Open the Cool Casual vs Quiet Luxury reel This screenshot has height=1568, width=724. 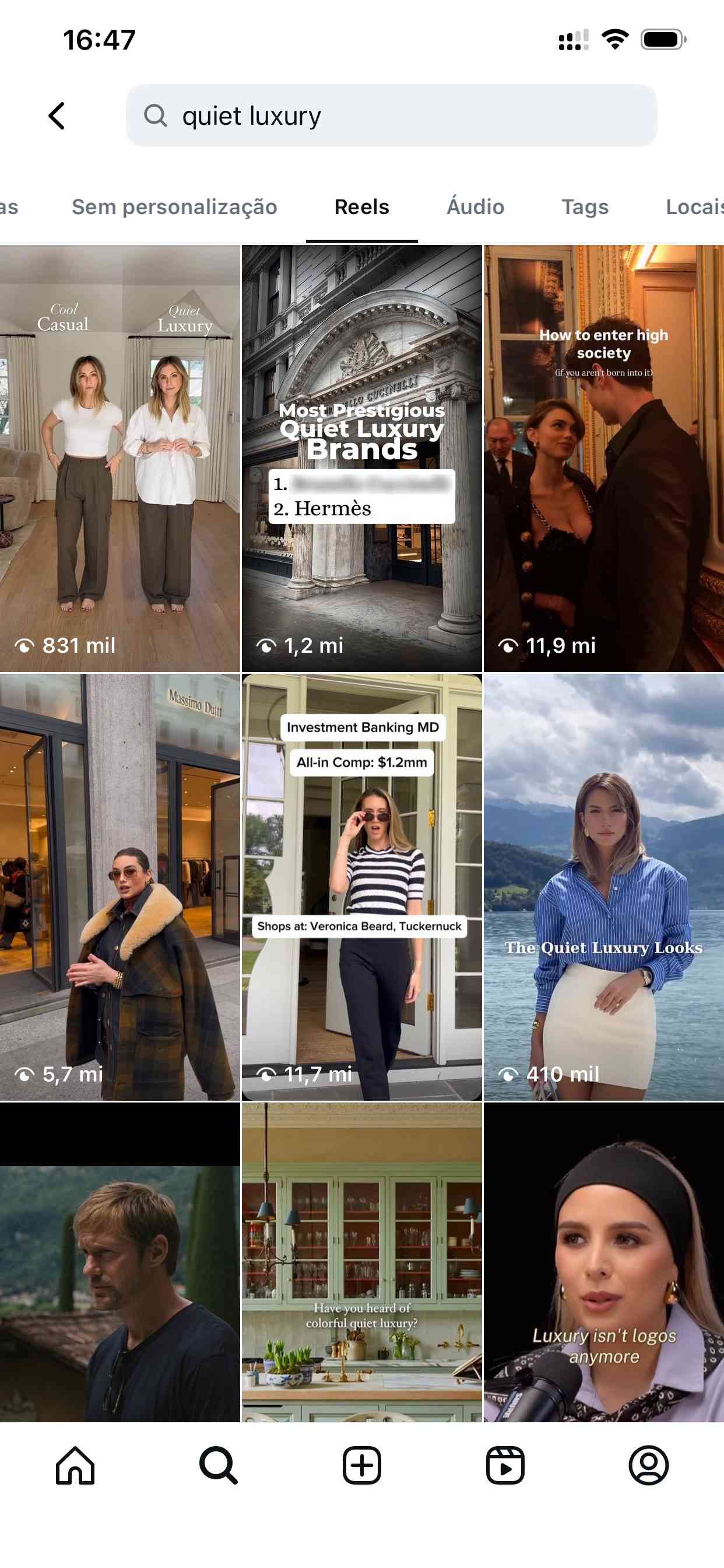point(120,458)
